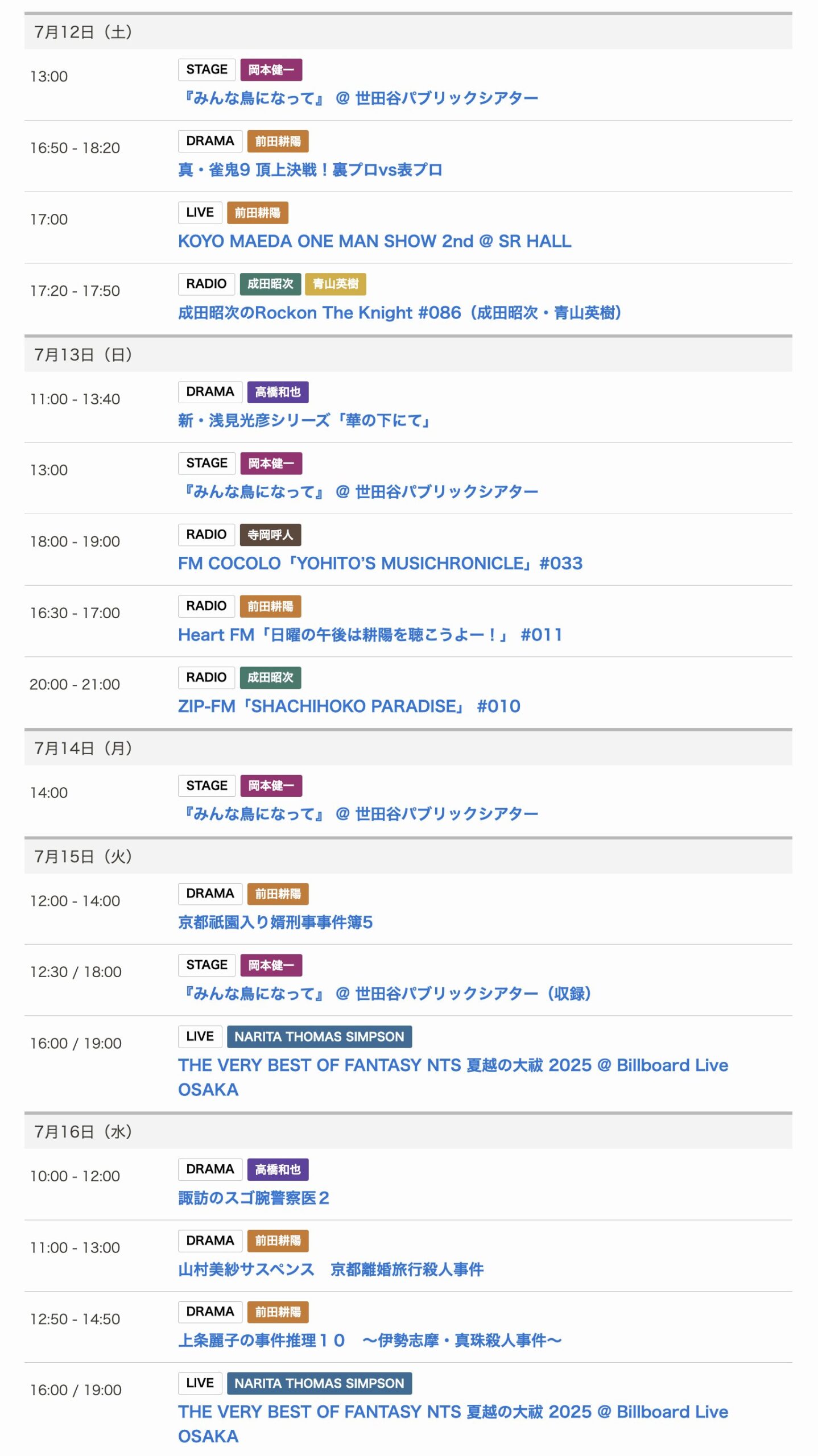Open the 真・雀鬼9 頂上決戦 drama link
Image resolution: width=818 pixels, height=1456 pixels.
(310, 169)
